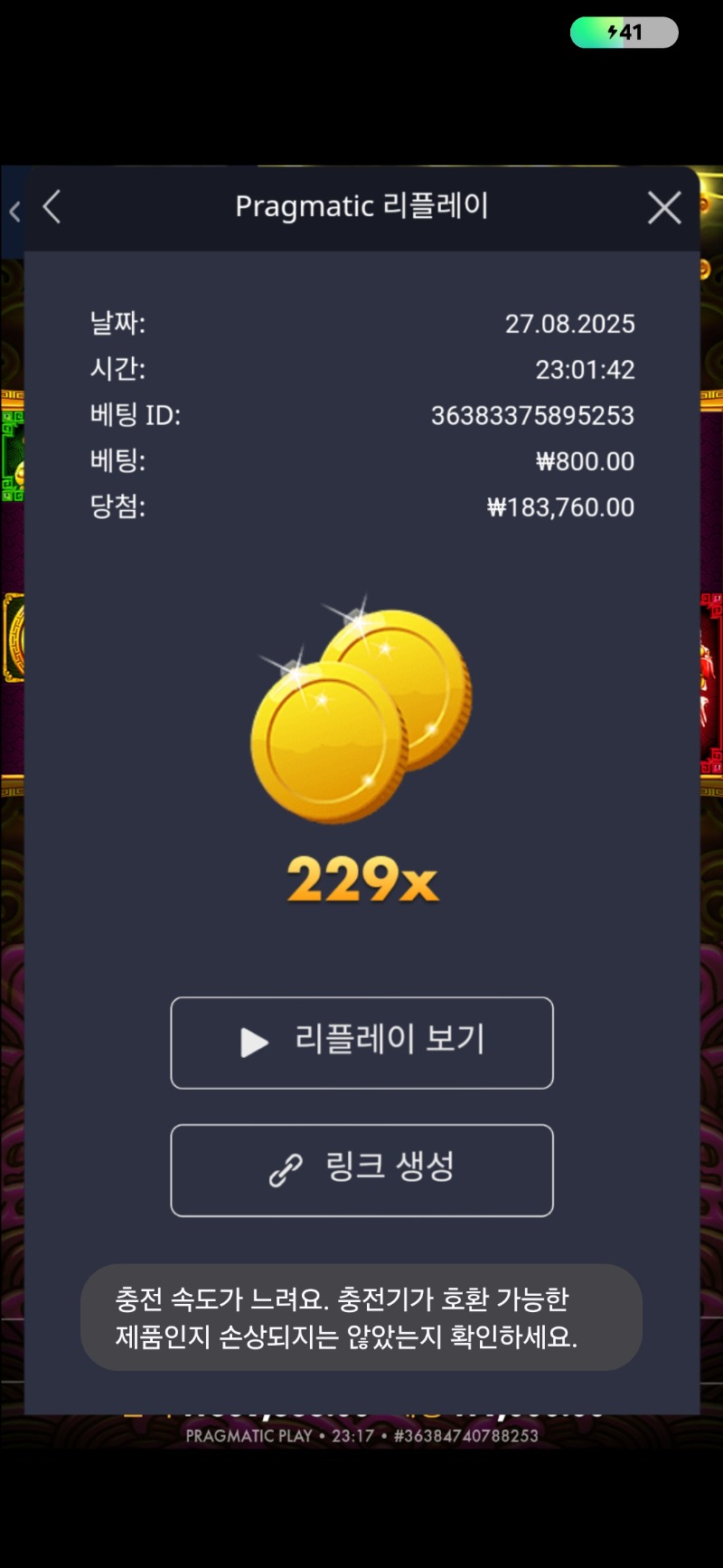
Task: Tap the 리플레이 보기 button
Action: [x=361, y=1043]
